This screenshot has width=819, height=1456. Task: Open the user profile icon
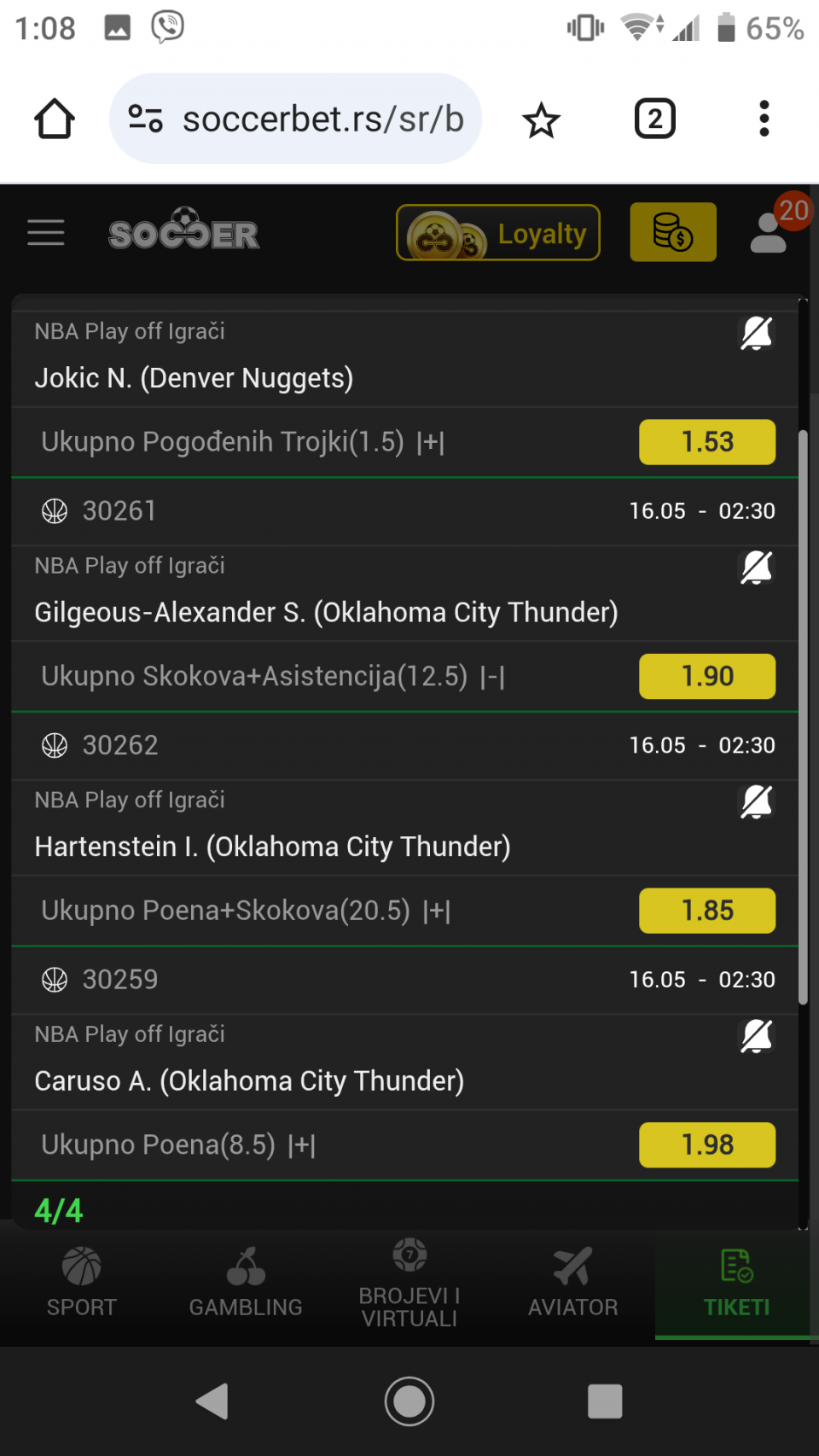pyautogui.click(x=770, y=232)
